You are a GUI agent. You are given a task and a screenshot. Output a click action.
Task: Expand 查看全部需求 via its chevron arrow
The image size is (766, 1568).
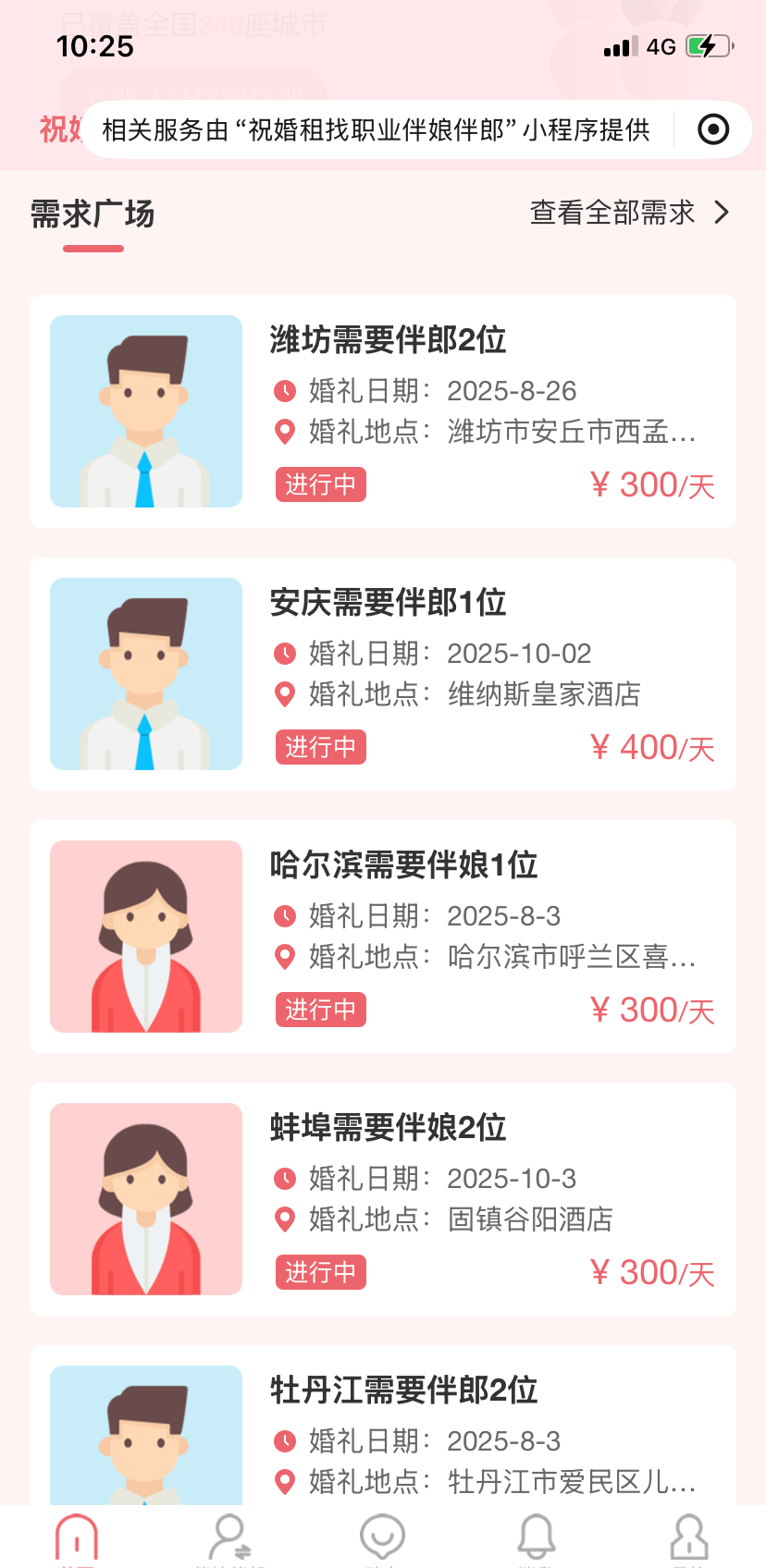click(x=723, y=213)
